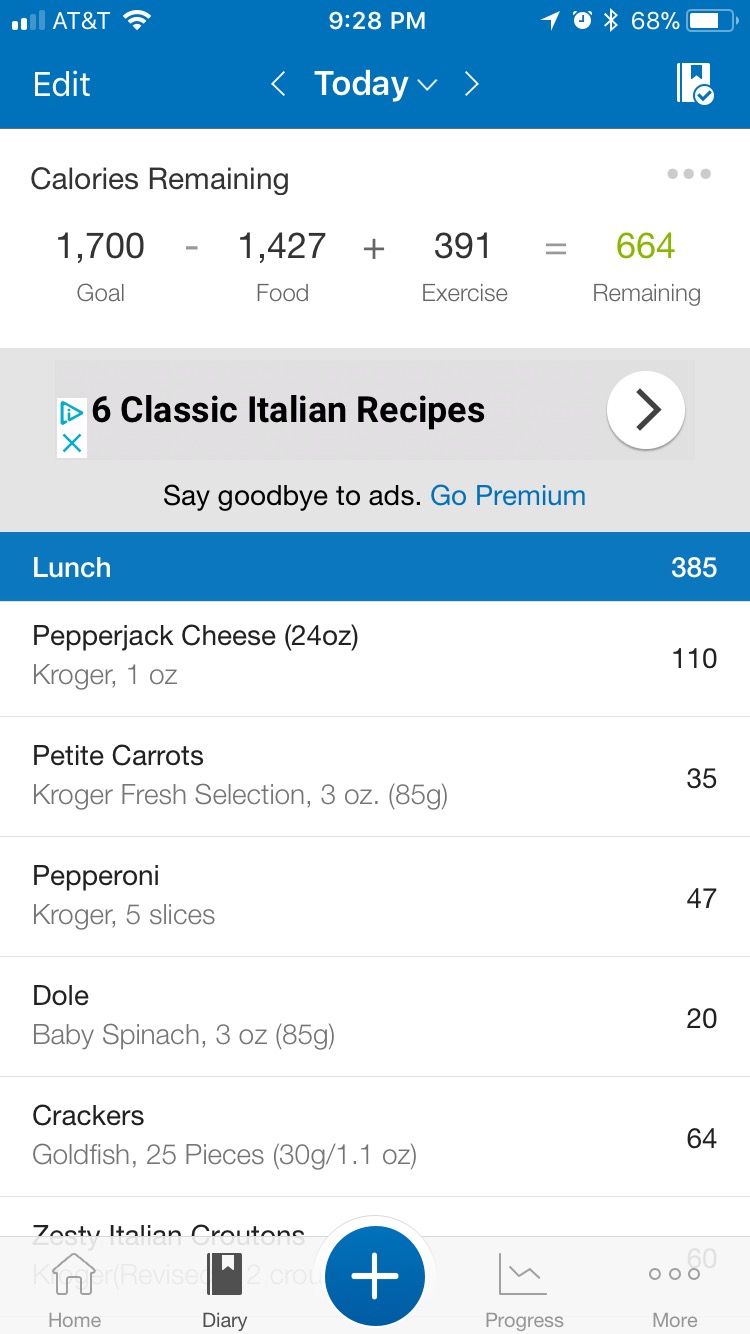Open the Dole Baby Spinach entry
The width and height of the screenshot is (750, 1334).
(x=375, y=1017)
